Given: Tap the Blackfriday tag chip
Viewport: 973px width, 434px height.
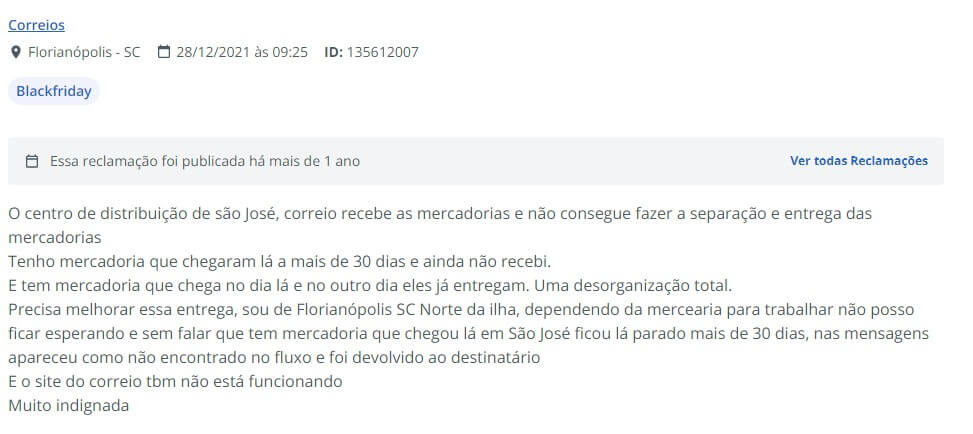Looking at the screenshot, I should coord(54,91).
